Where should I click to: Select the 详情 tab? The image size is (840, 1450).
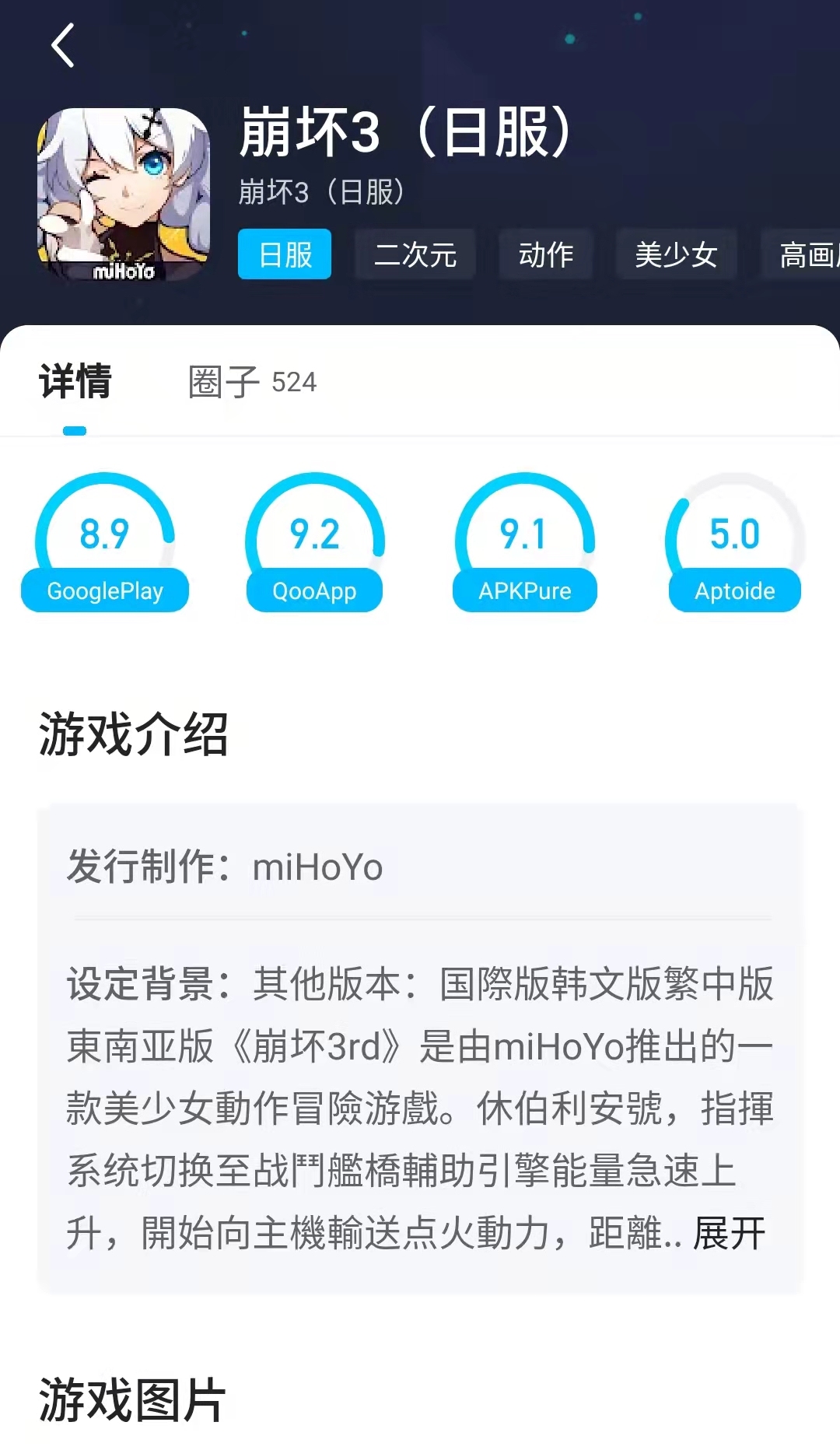point(75,382)
